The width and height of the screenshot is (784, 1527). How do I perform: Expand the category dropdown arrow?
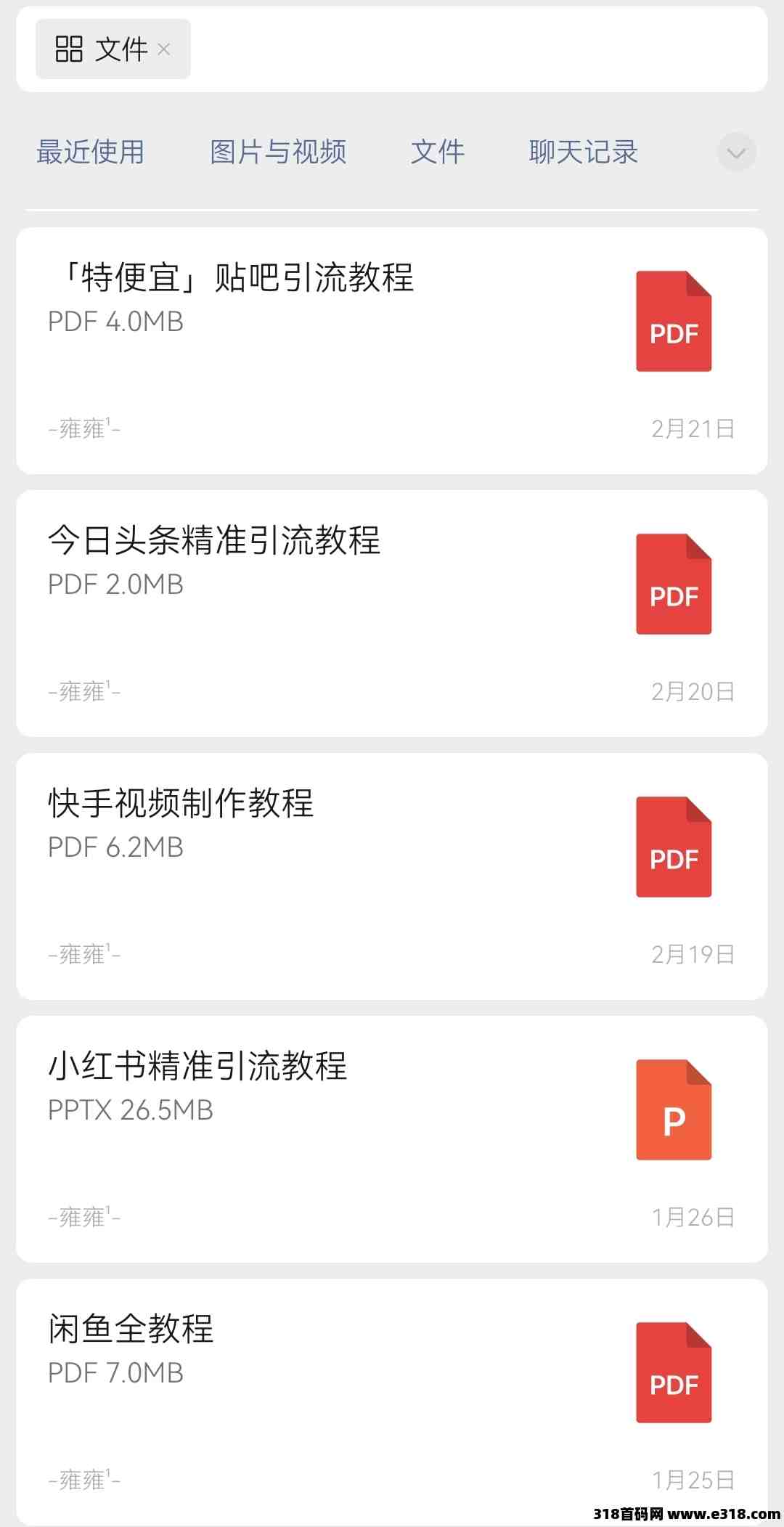click(736, 152)
